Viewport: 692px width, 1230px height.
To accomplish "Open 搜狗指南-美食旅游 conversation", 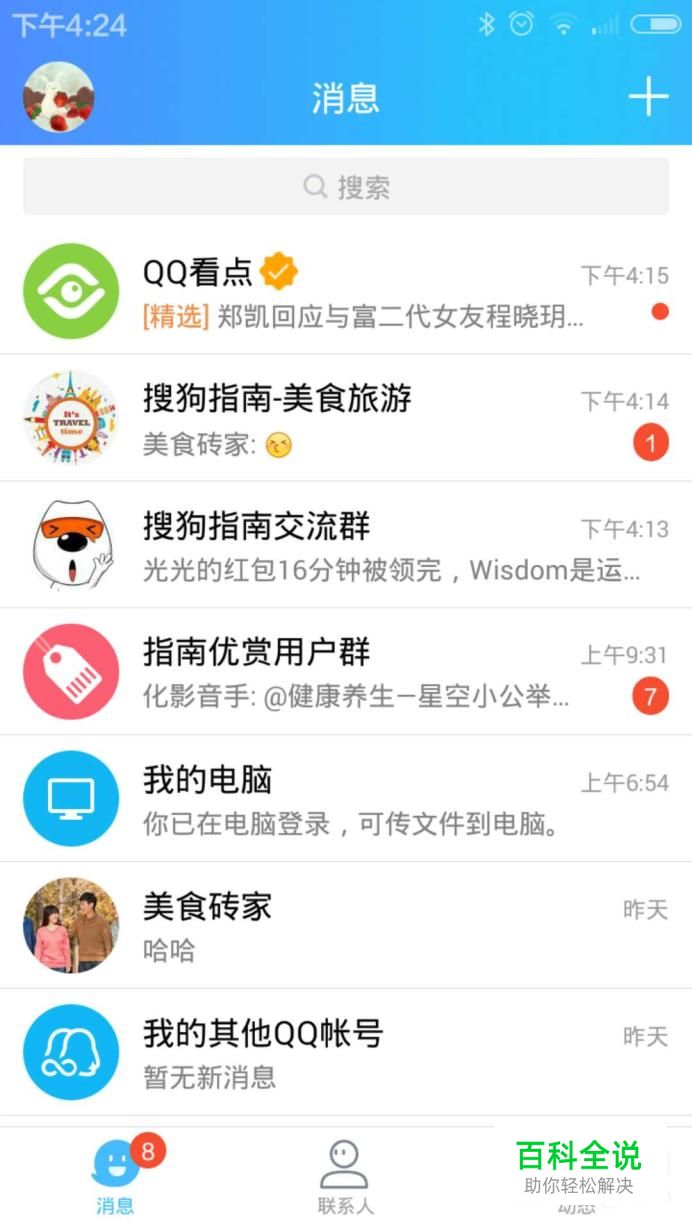I will pos(346,418).
